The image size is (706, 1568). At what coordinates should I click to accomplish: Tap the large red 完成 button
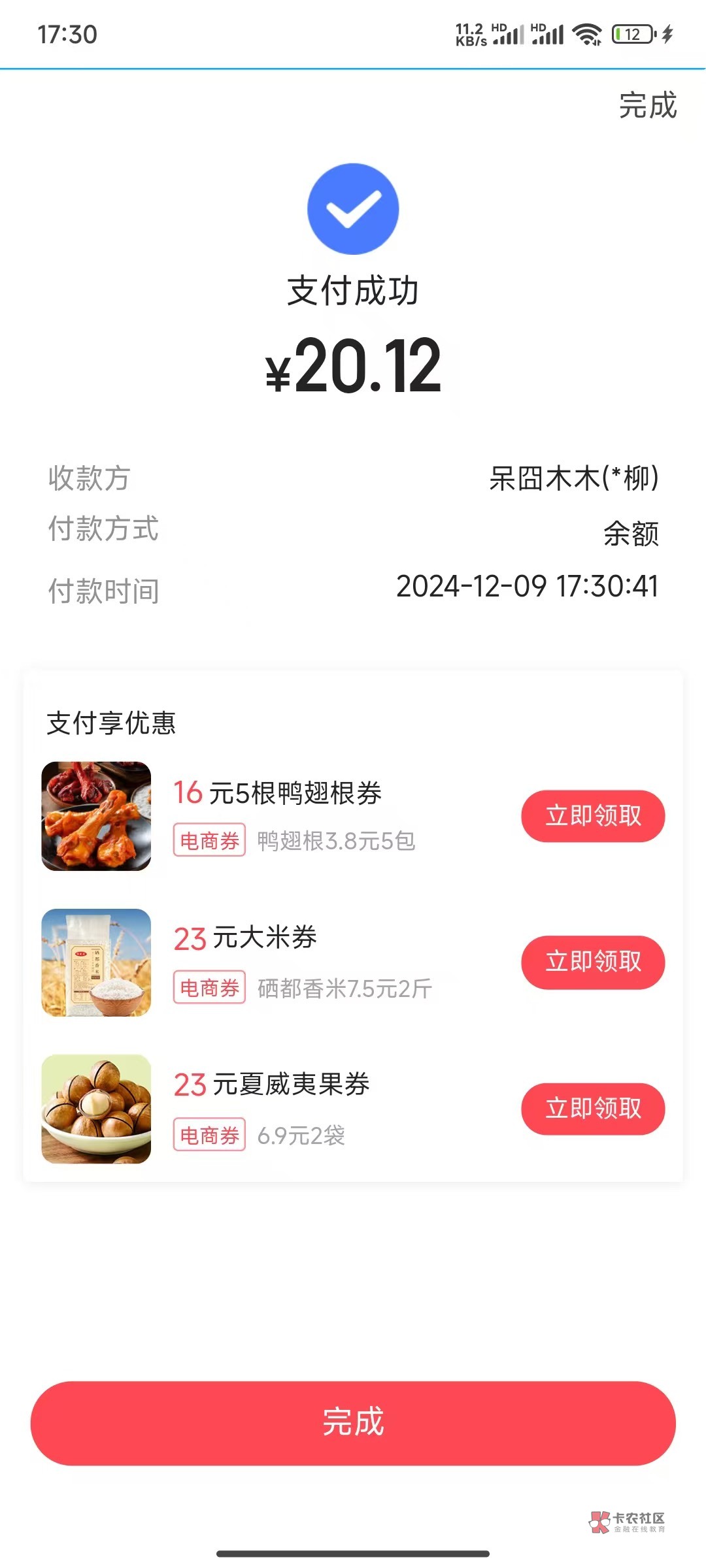tap(353, 1422)
